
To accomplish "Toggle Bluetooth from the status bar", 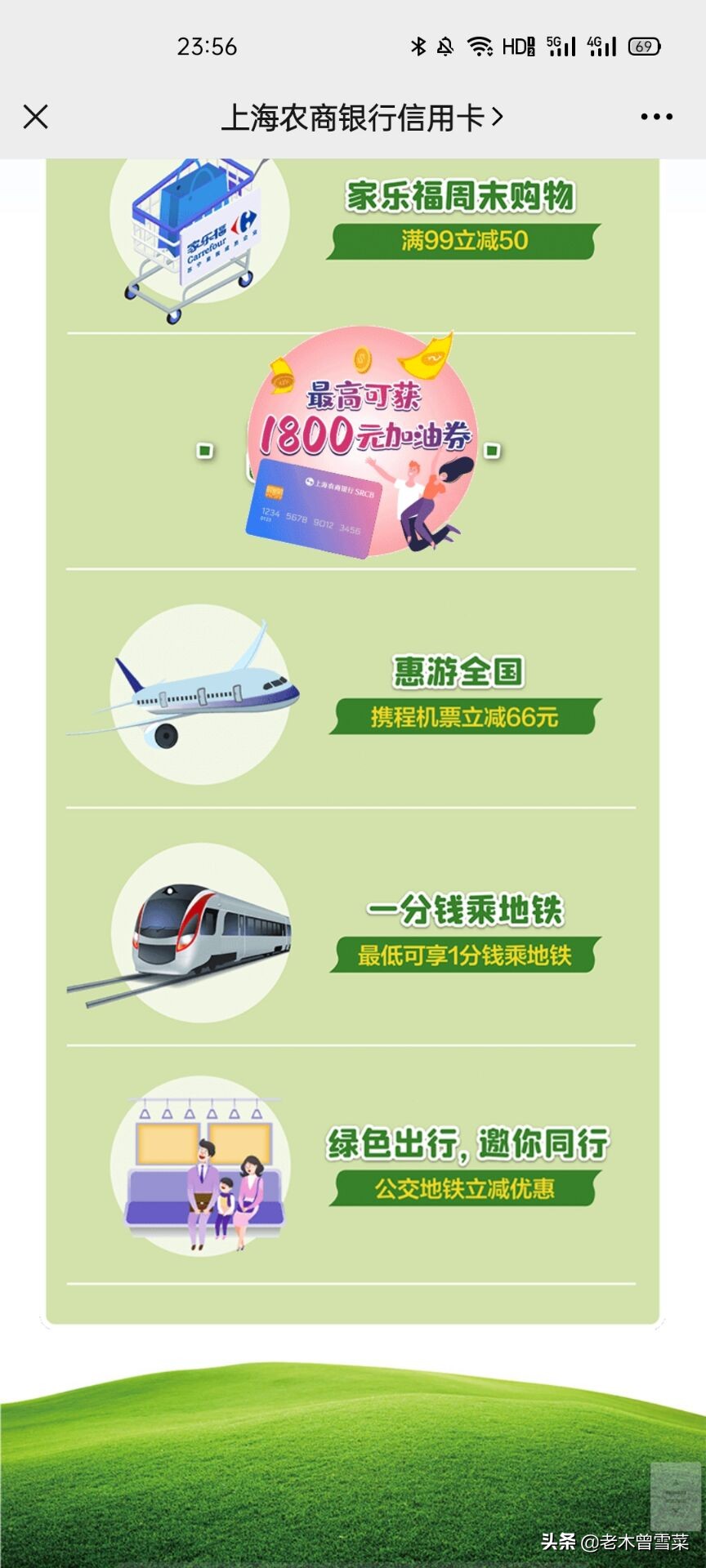I will tap(418, 47).
